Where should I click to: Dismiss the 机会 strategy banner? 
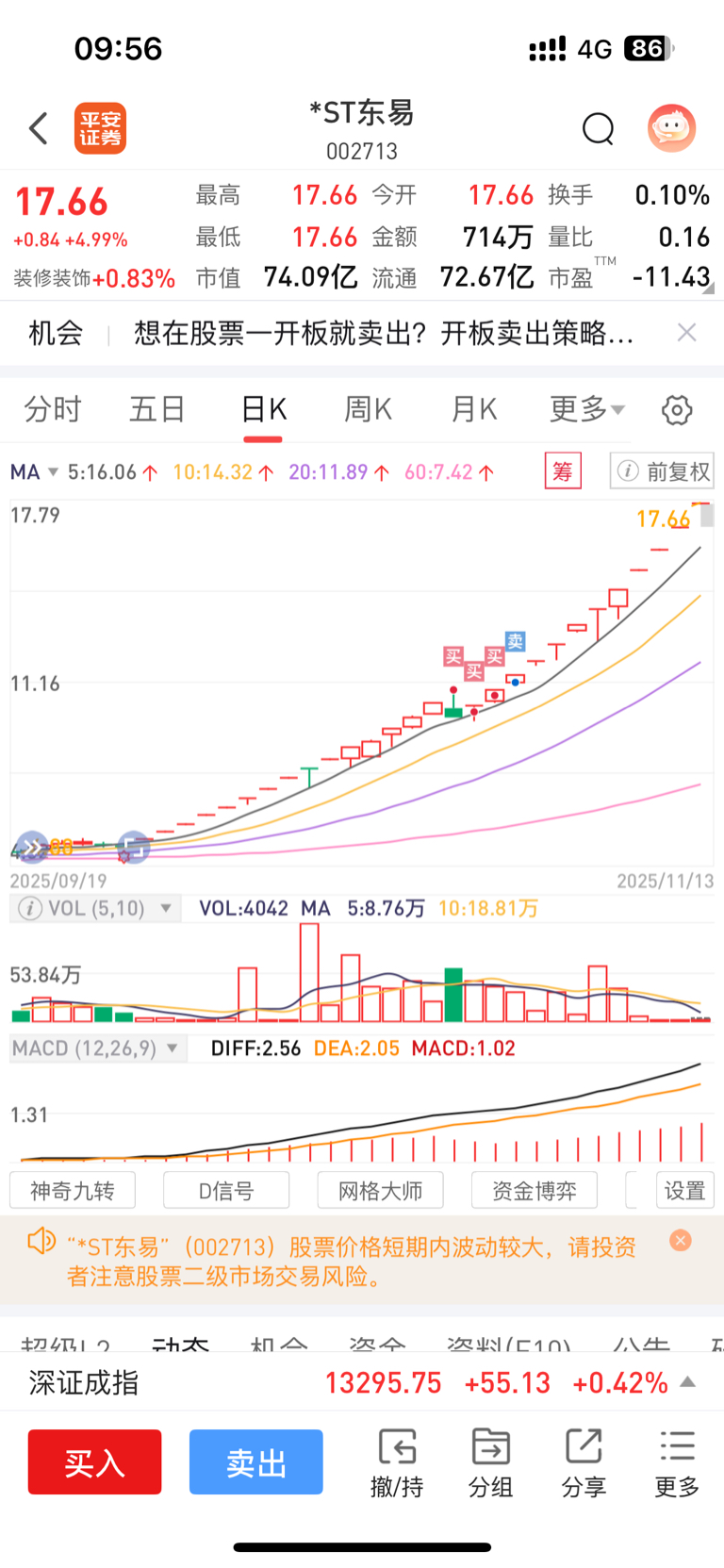click(x=687, y=332)
